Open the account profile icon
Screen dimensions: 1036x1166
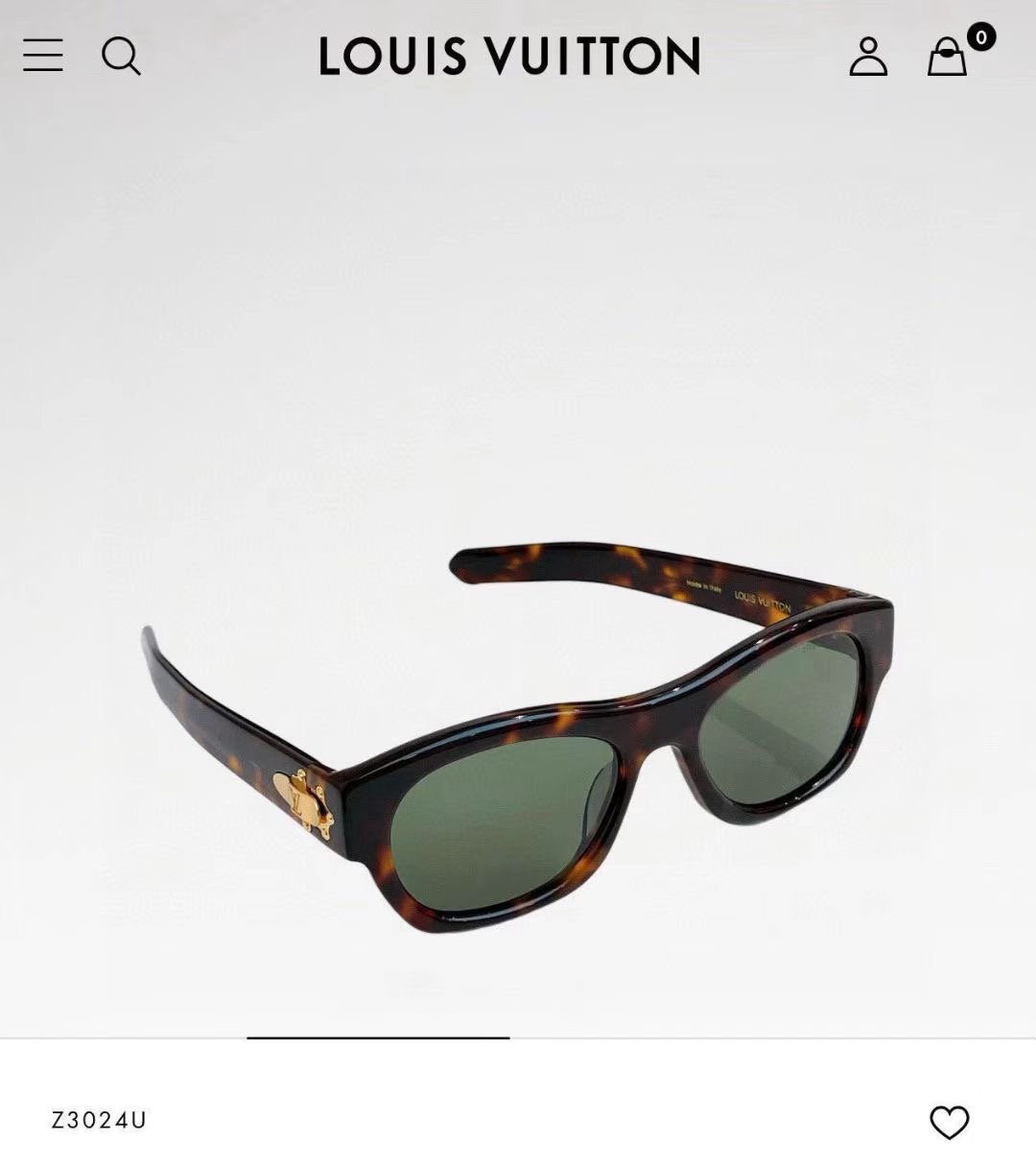[868, 57]
